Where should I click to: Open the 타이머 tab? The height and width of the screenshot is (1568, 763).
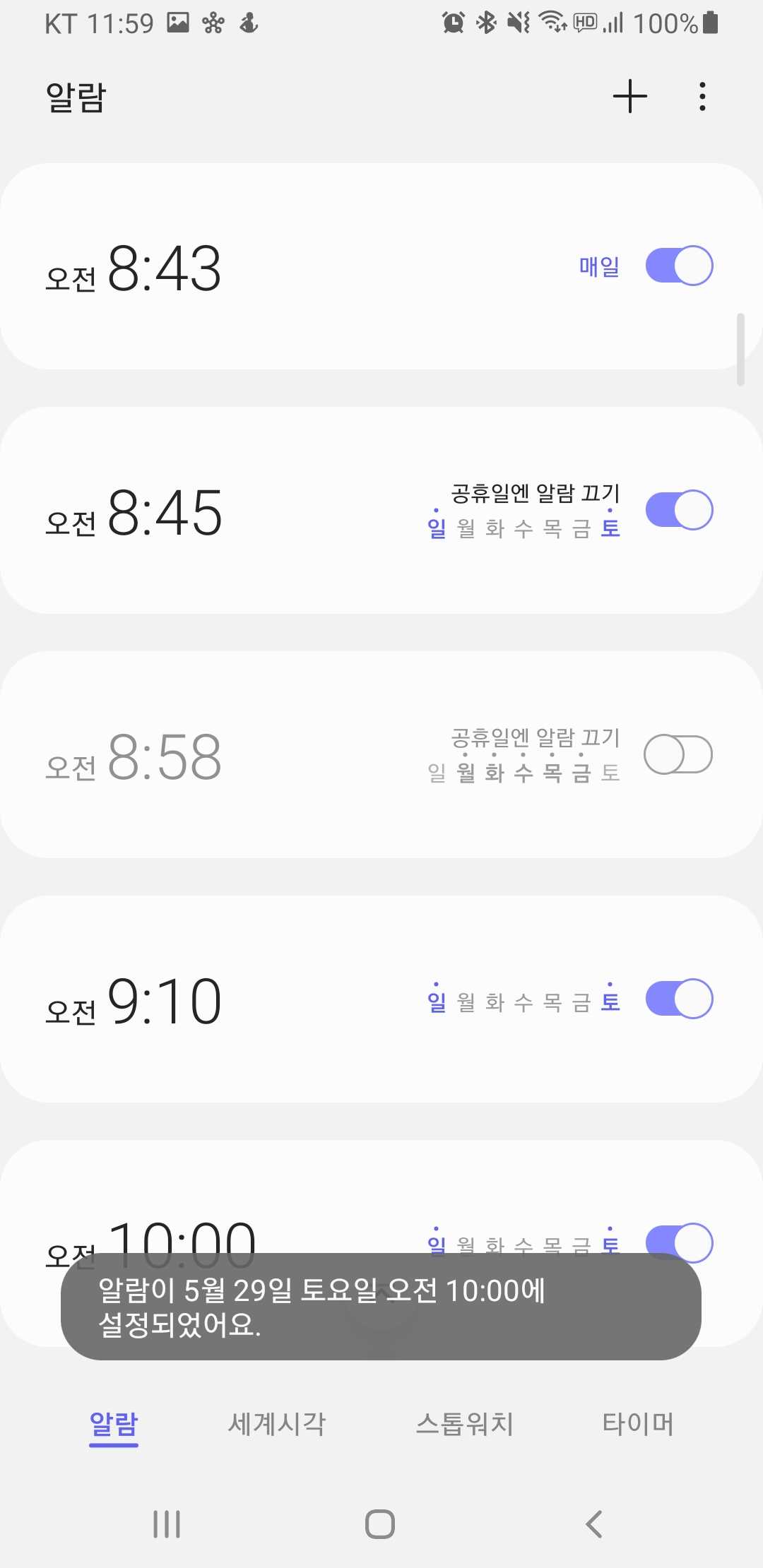pos(638,1423)
